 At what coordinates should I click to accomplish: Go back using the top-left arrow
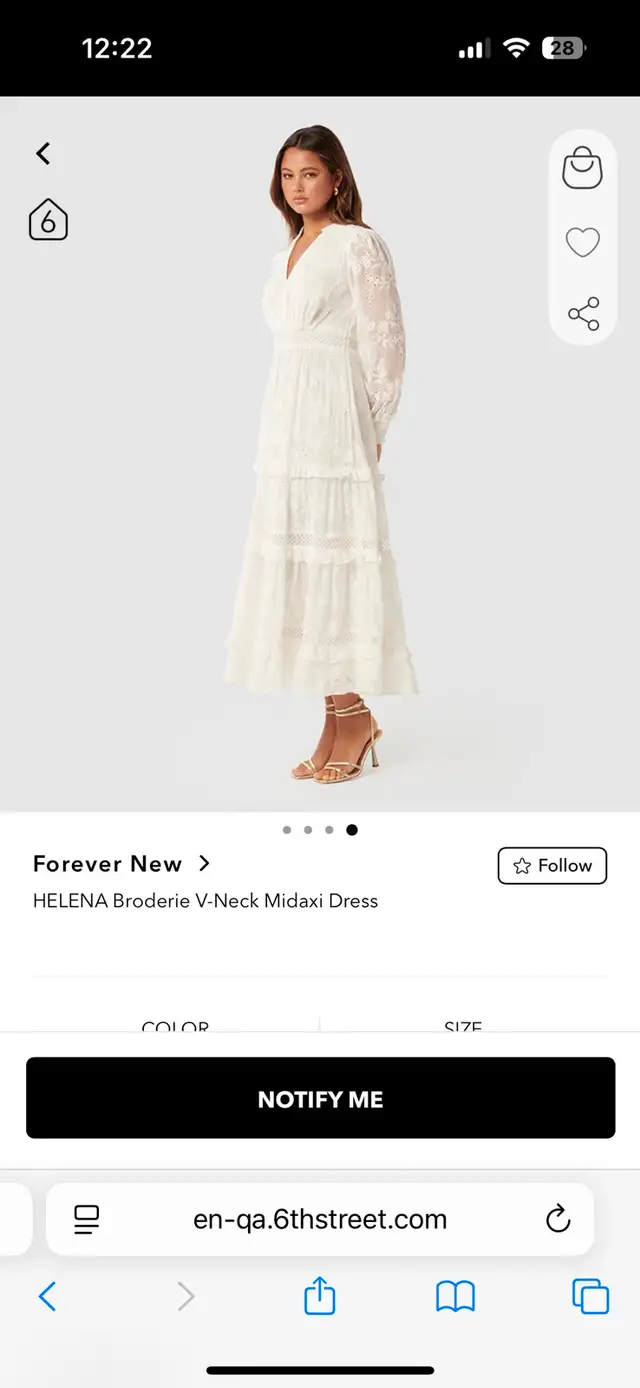[x=43, y=153]
